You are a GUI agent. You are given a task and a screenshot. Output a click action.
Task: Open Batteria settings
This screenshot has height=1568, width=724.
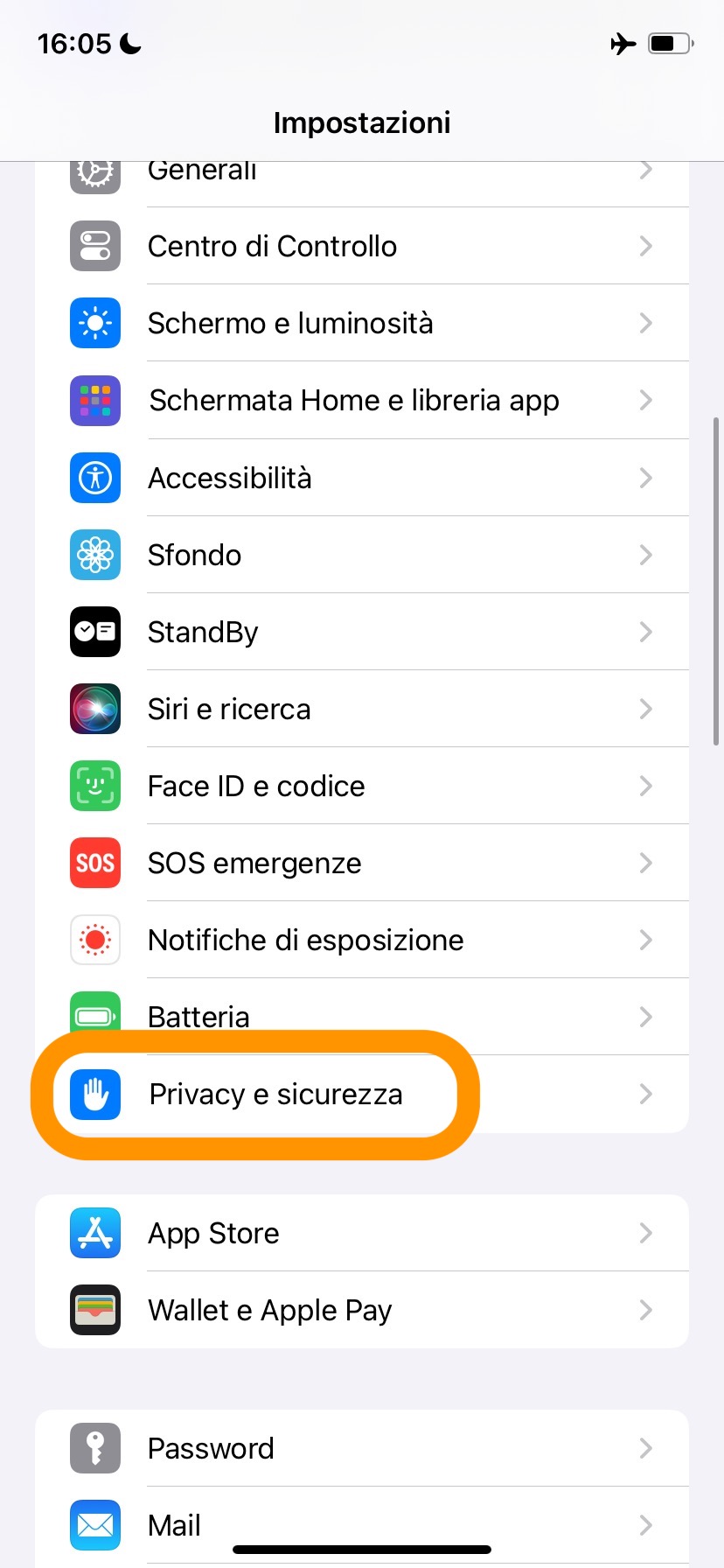point(360,1015)
